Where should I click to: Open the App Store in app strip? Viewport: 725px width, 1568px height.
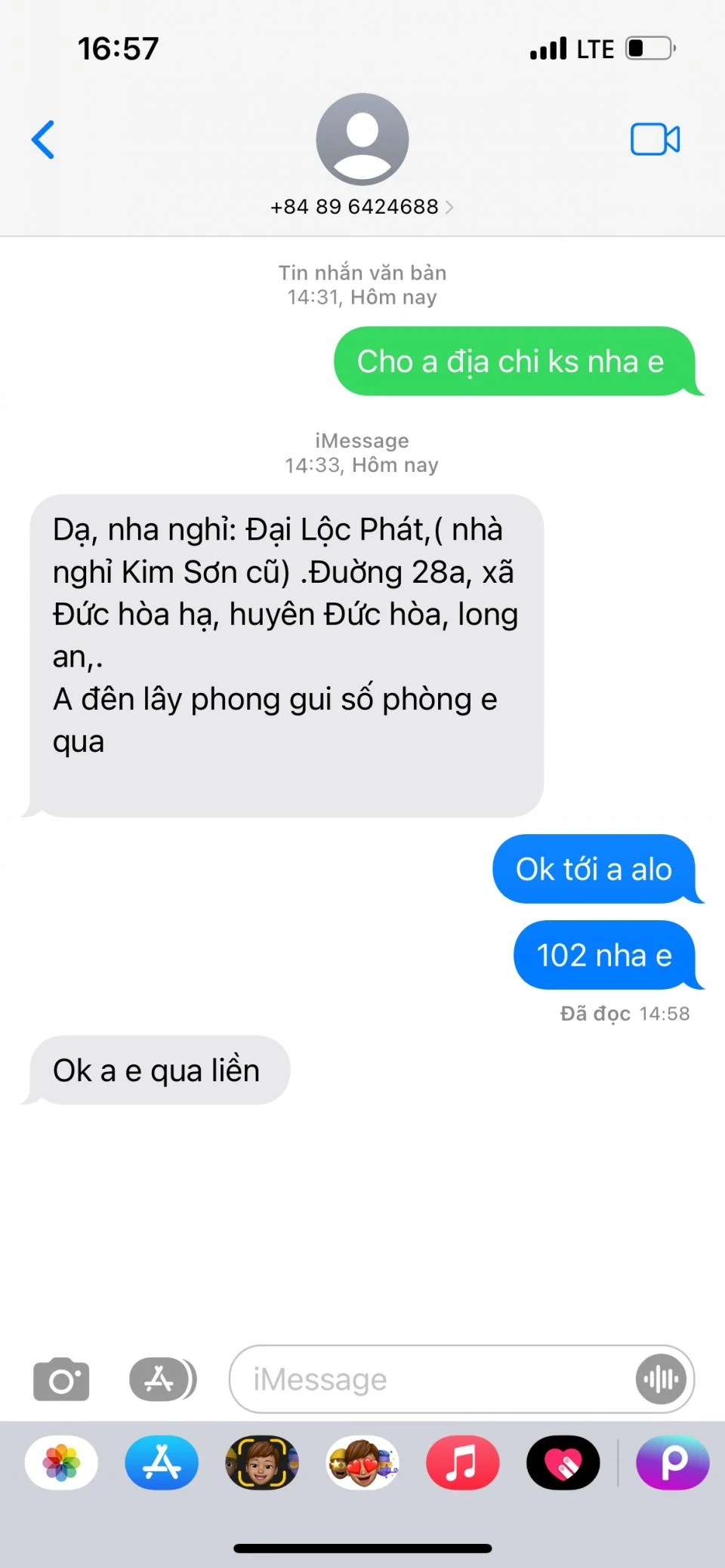click(162, 1463)
